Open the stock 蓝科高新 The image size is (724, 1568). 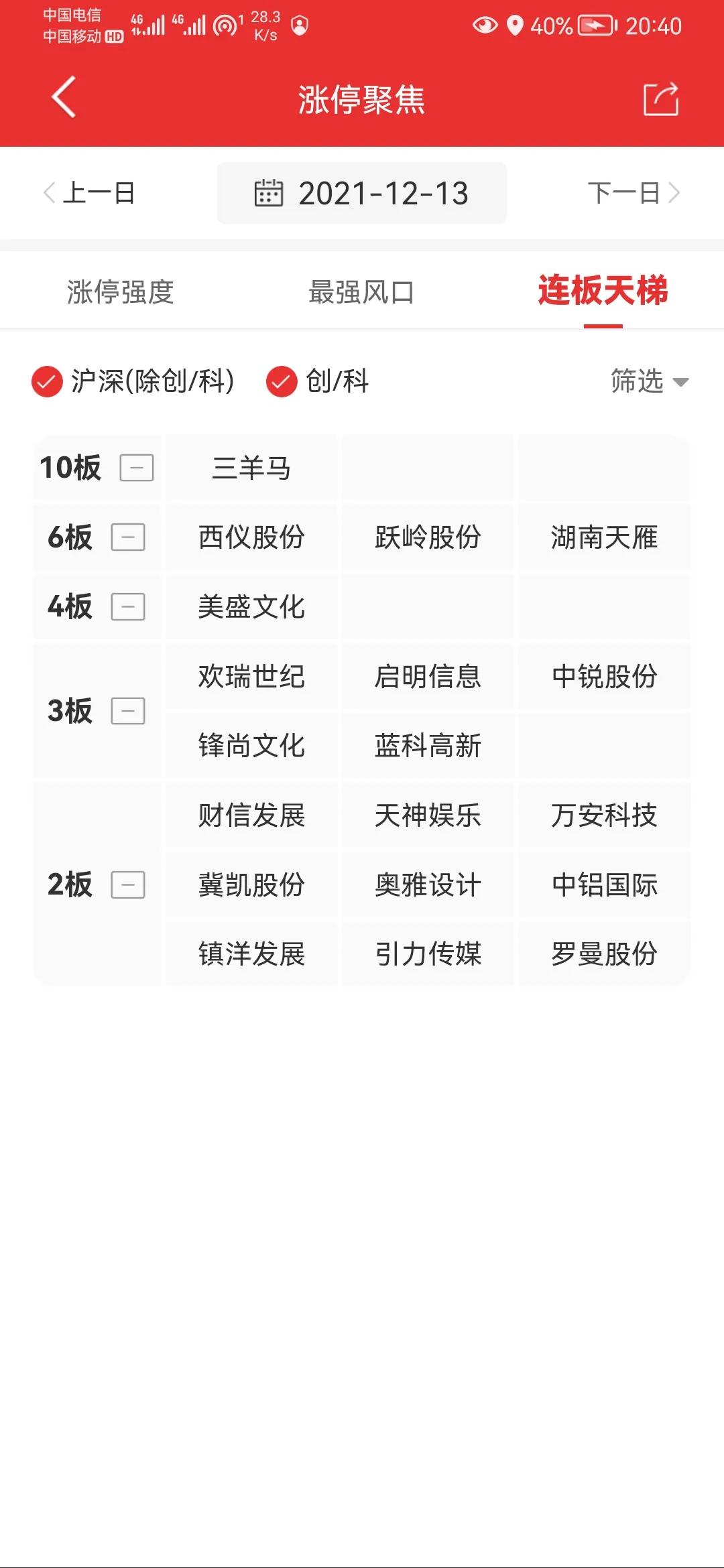coord(428,746)
